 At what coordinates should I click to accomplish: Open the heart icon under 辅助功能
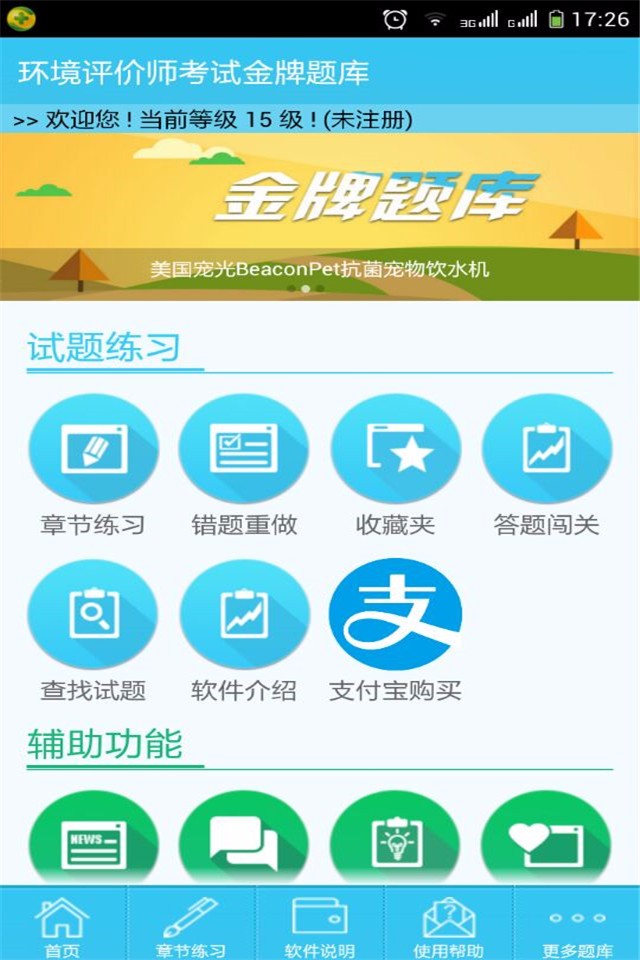(546, 842)
